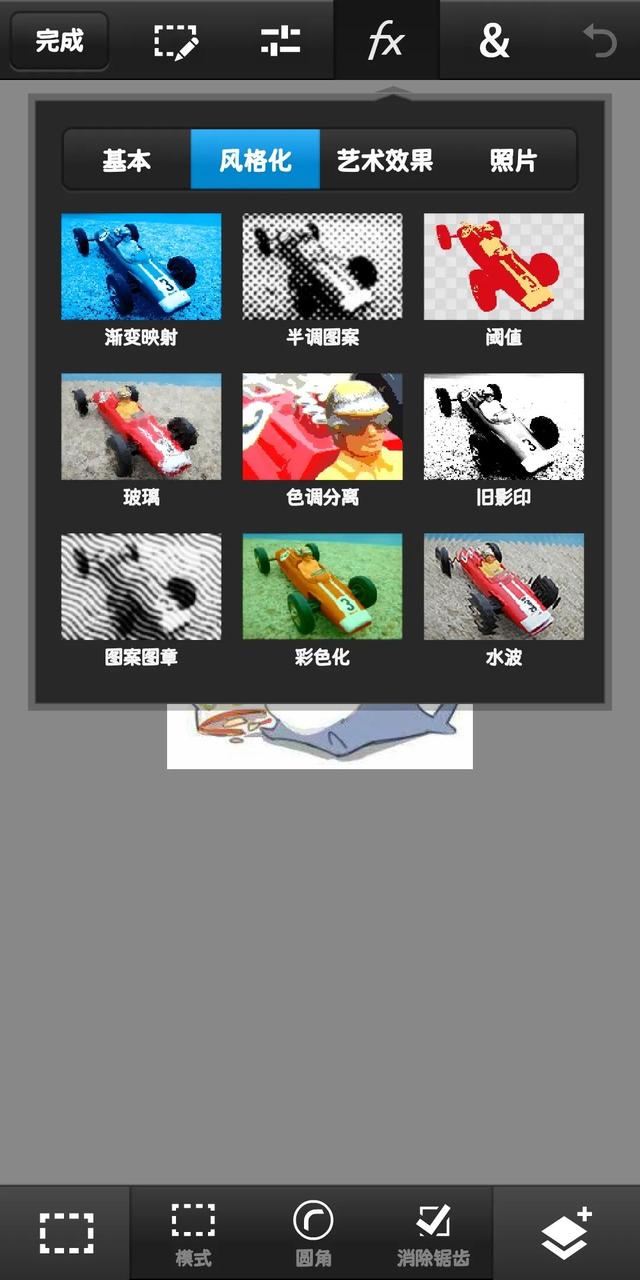The width and height of the screenshot is (640, 1280).
Task: Open the adjustments sliders tool
Action: (x=281, y=41)
